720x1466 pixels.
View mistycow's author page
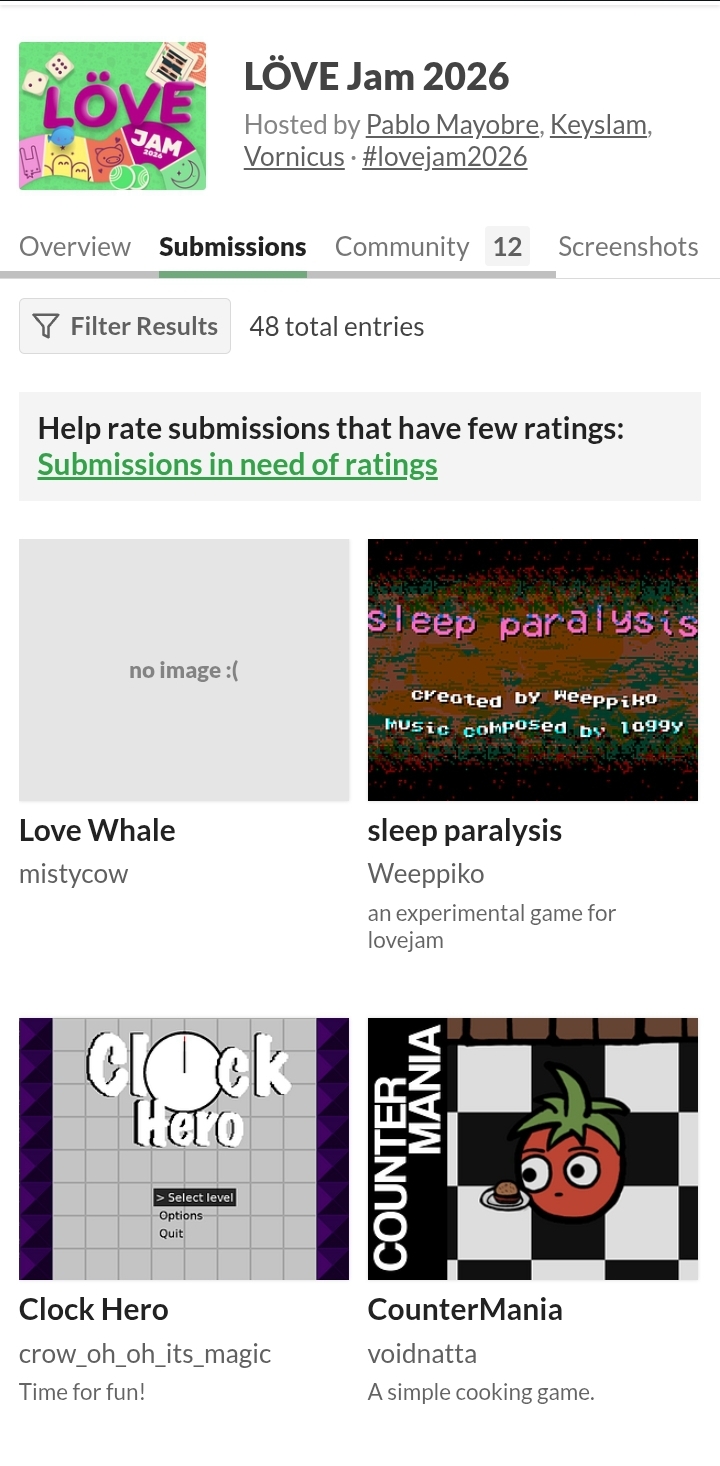[74, 874]
